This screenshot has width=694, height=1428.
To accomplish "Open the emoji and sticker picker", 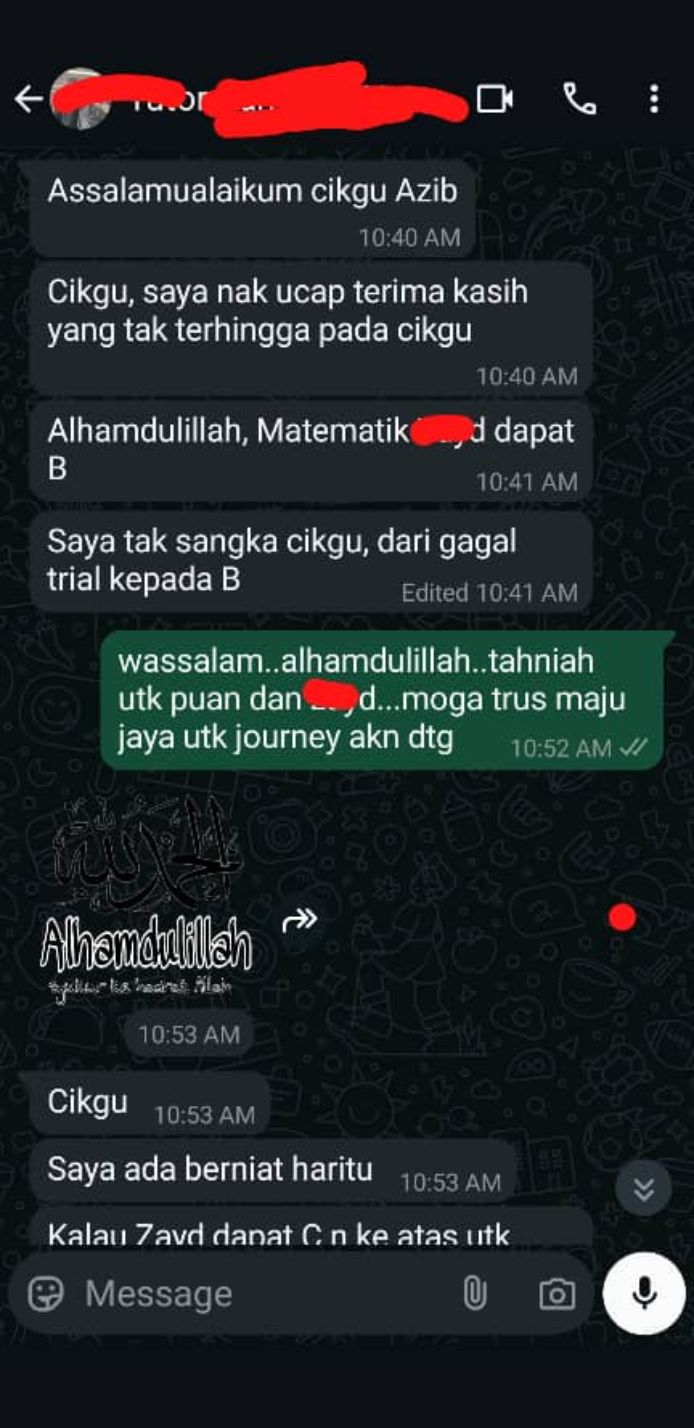I will point(45,1294).
